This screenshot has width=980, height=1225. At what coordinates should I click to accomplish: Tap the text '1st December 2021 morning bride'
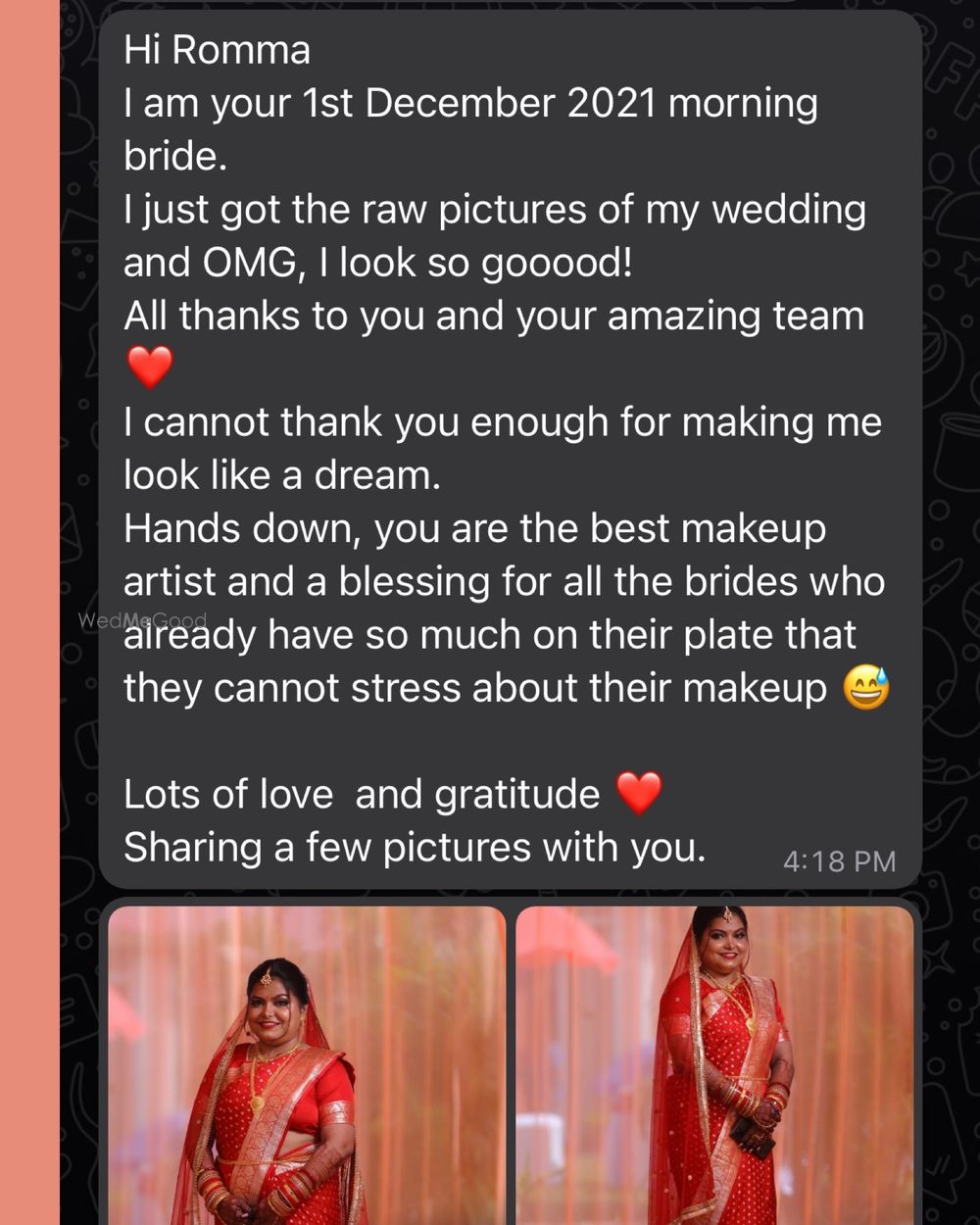470,102
